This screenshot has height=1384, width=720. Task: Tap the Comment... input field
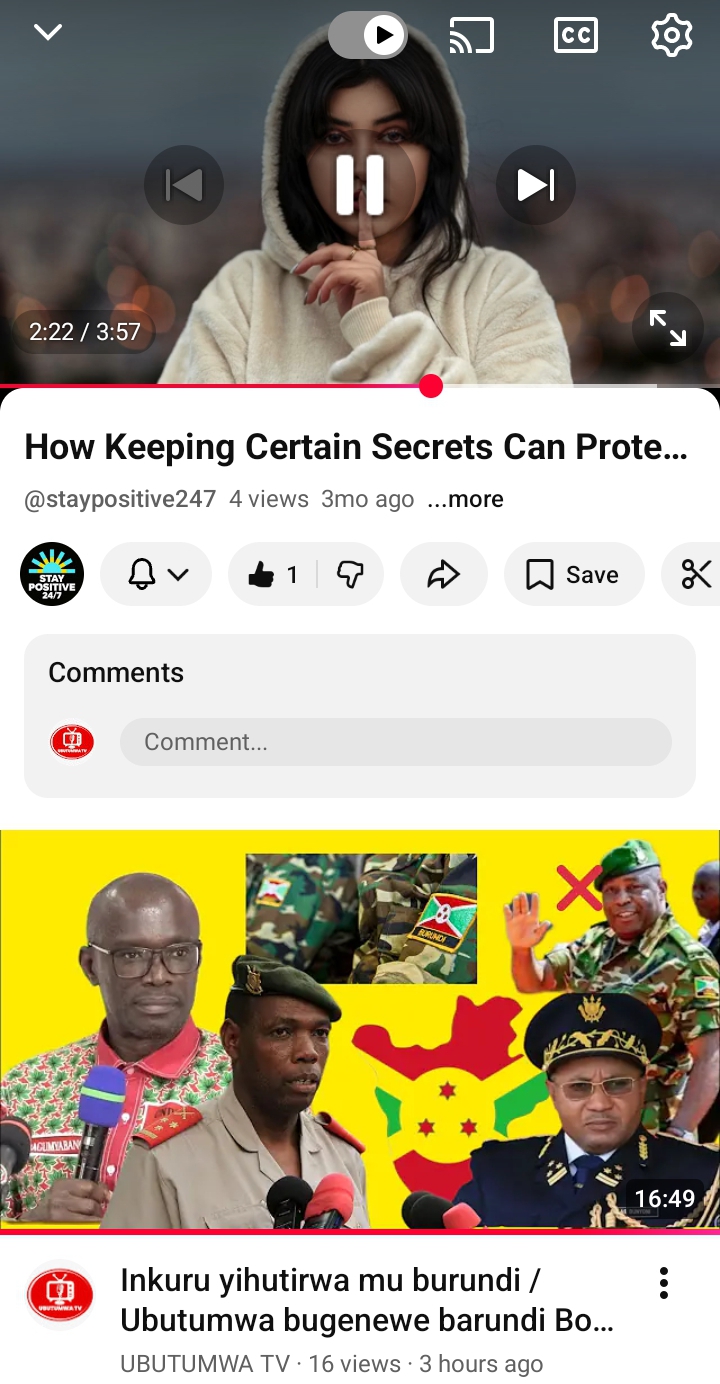(x=395, y=742)
